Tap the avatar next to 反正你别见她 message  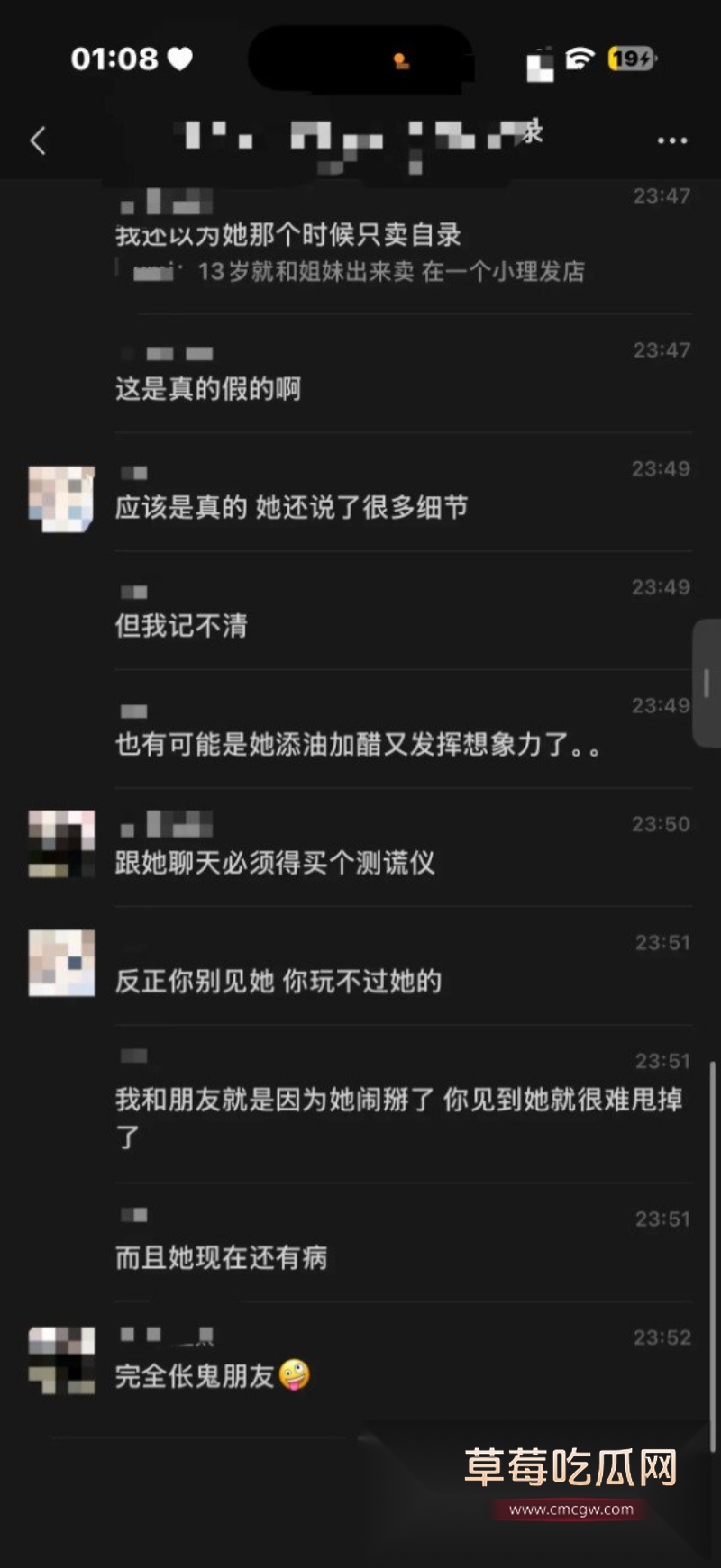[60, 965]
